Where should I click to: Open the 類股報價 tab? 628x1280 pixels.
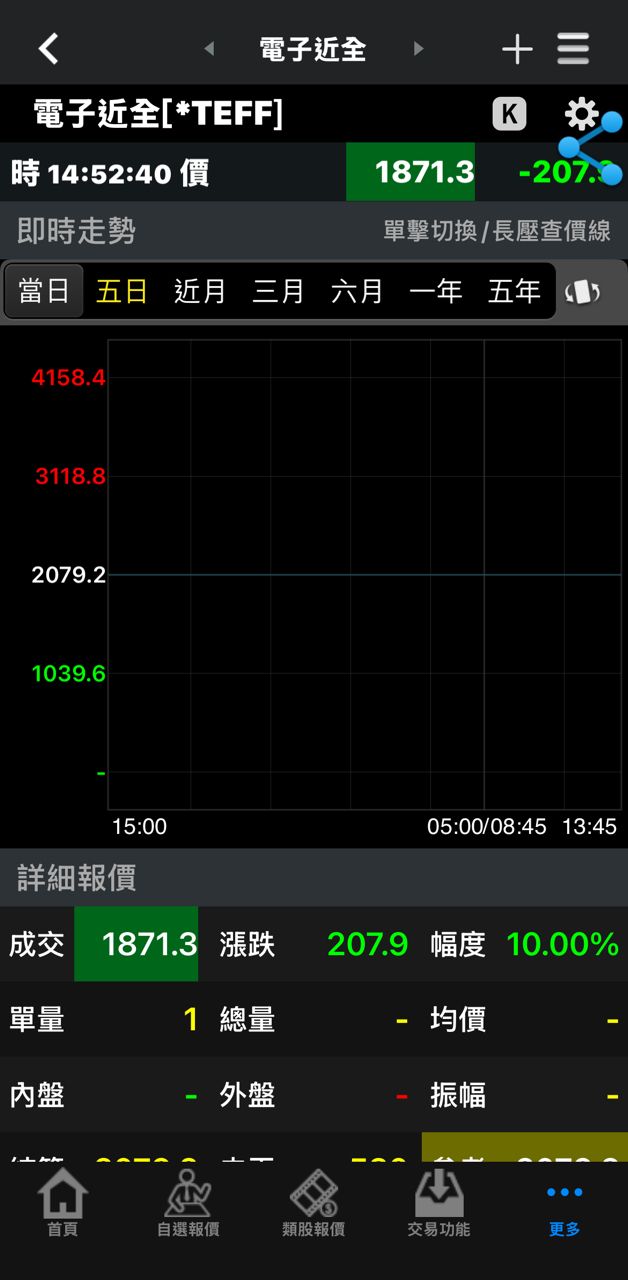coord(314,1204)
